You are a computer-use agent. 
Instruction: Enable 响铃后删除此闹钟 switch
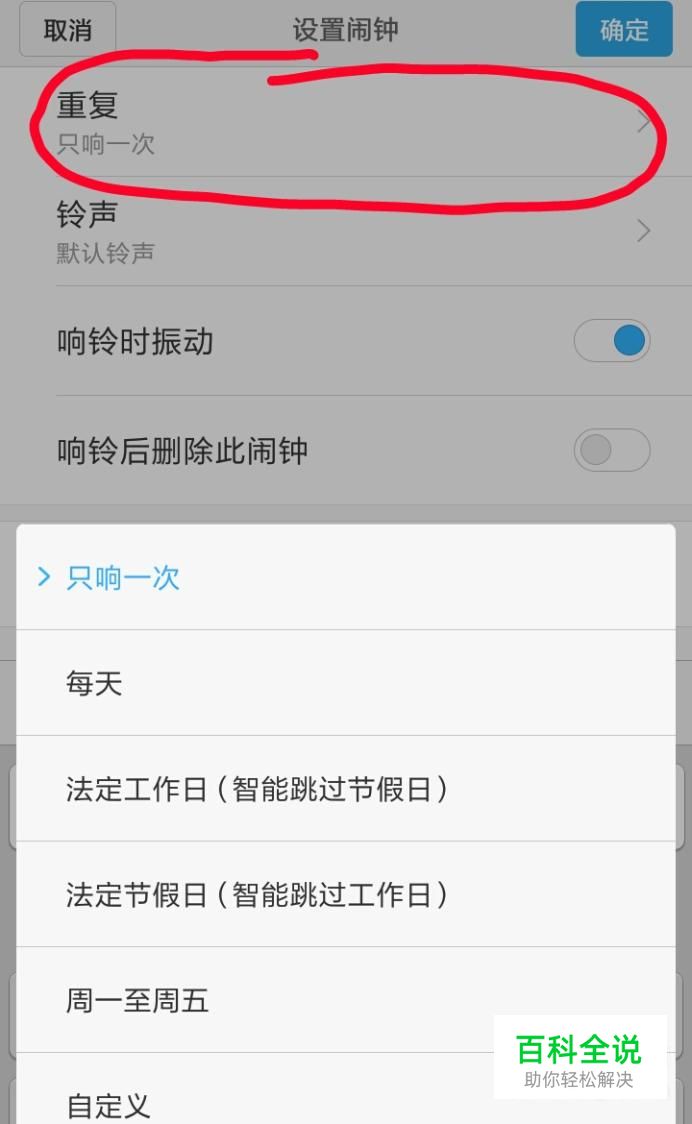pyautogui.click(x=612, y=449)
